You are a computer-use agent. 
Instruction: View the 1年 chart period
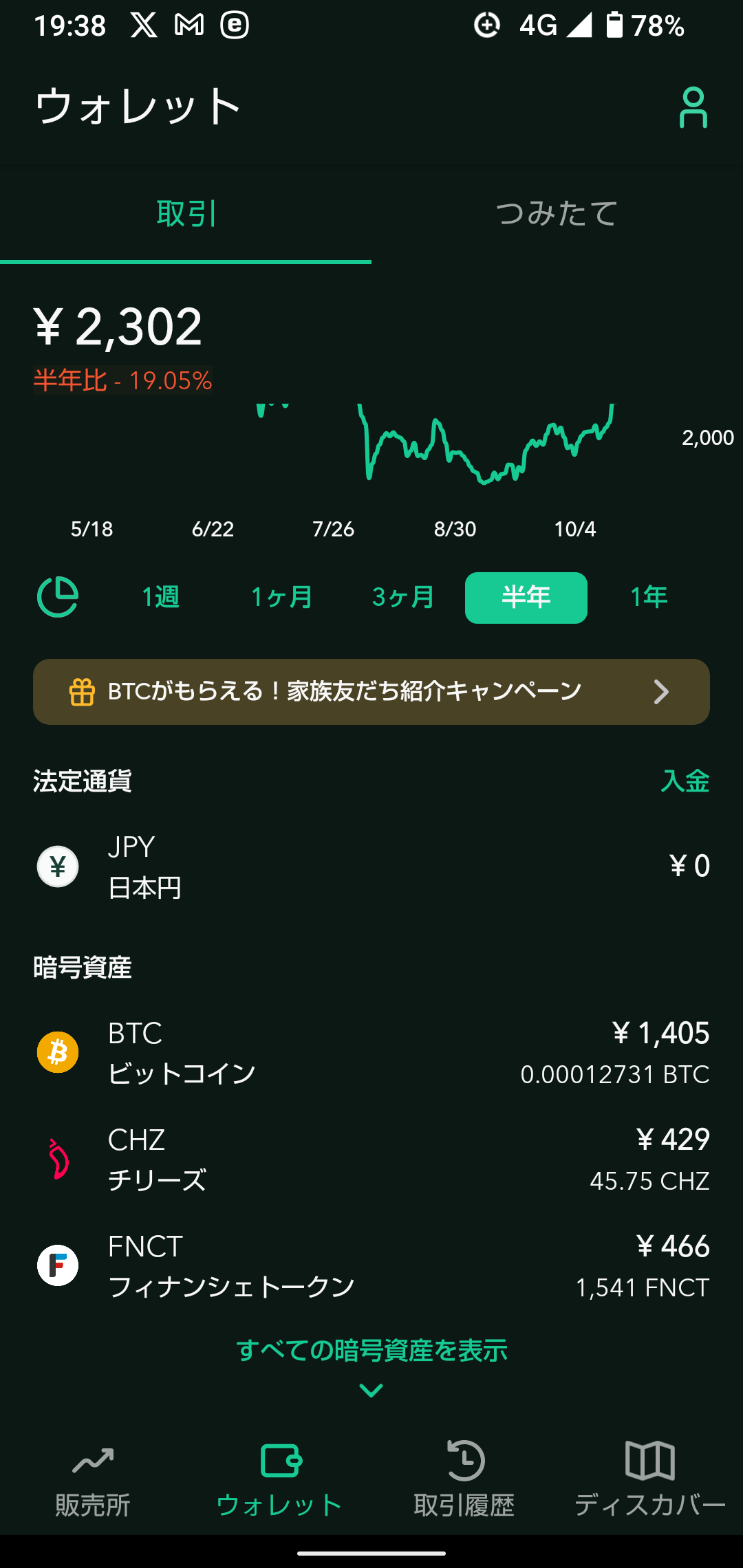pos(648,597)
